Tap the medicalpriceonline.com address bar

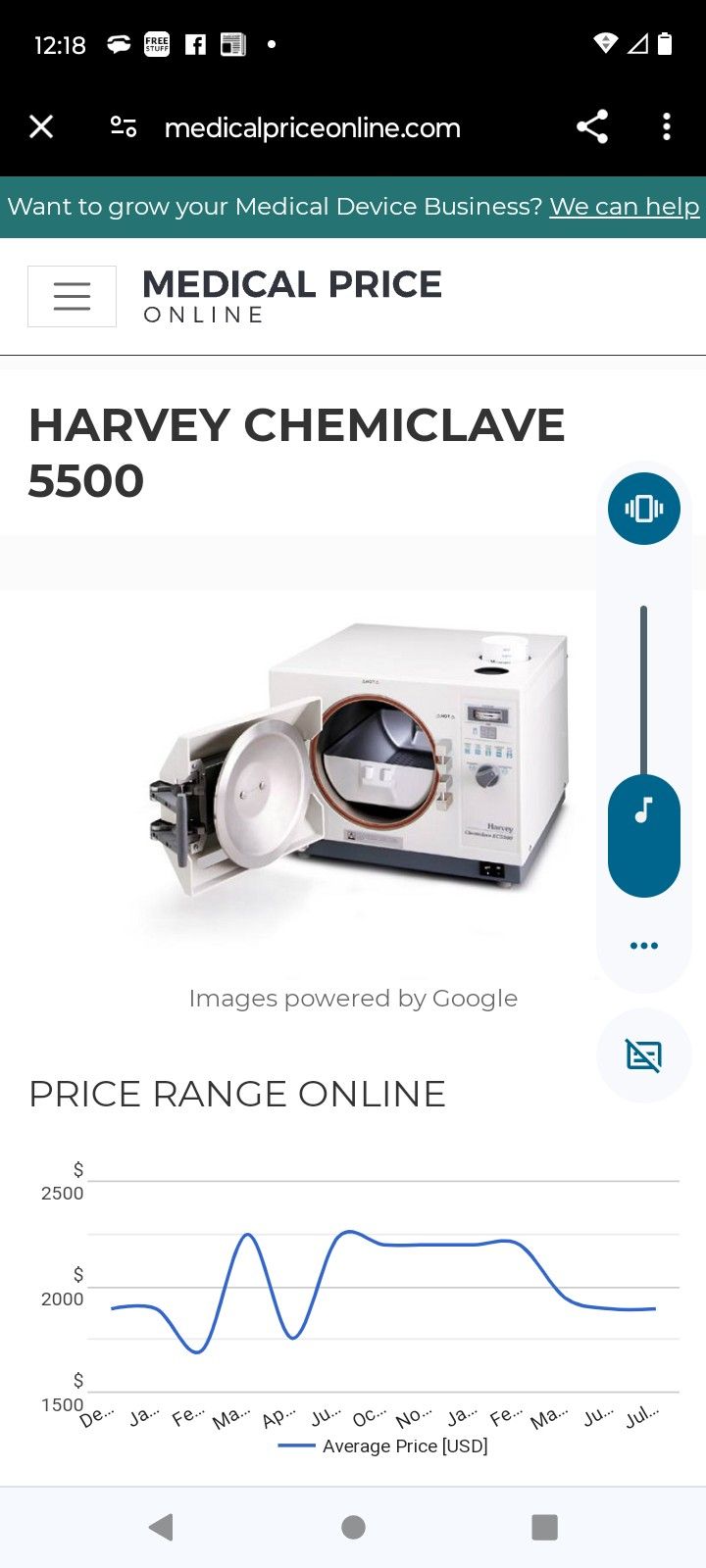[314, 126]
